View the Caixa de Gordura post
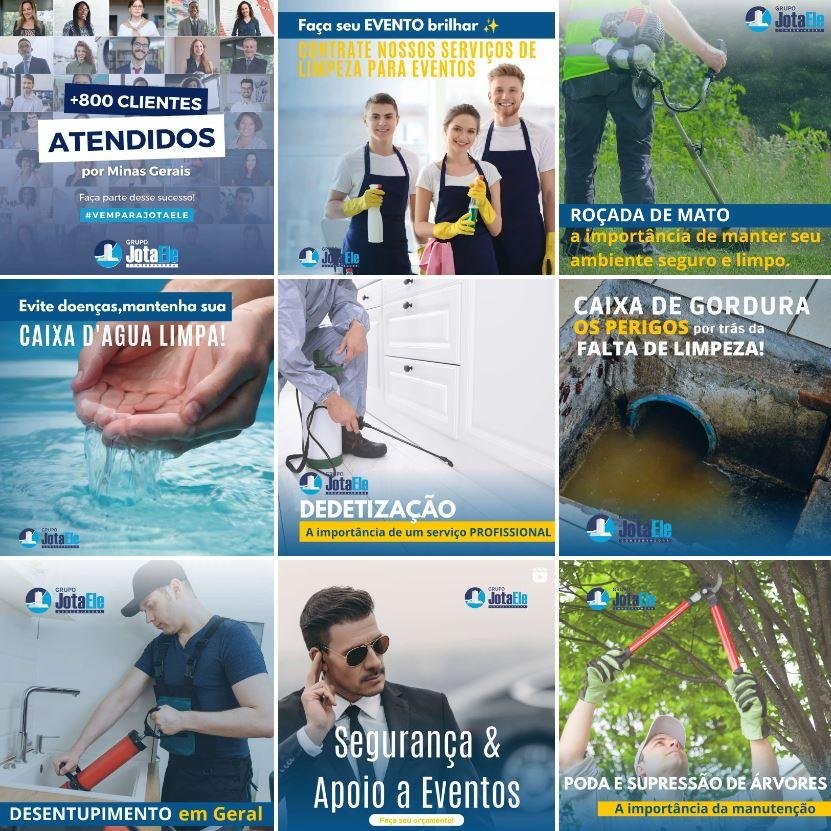This screenshot has width=831, height=831. pos(694,416)
